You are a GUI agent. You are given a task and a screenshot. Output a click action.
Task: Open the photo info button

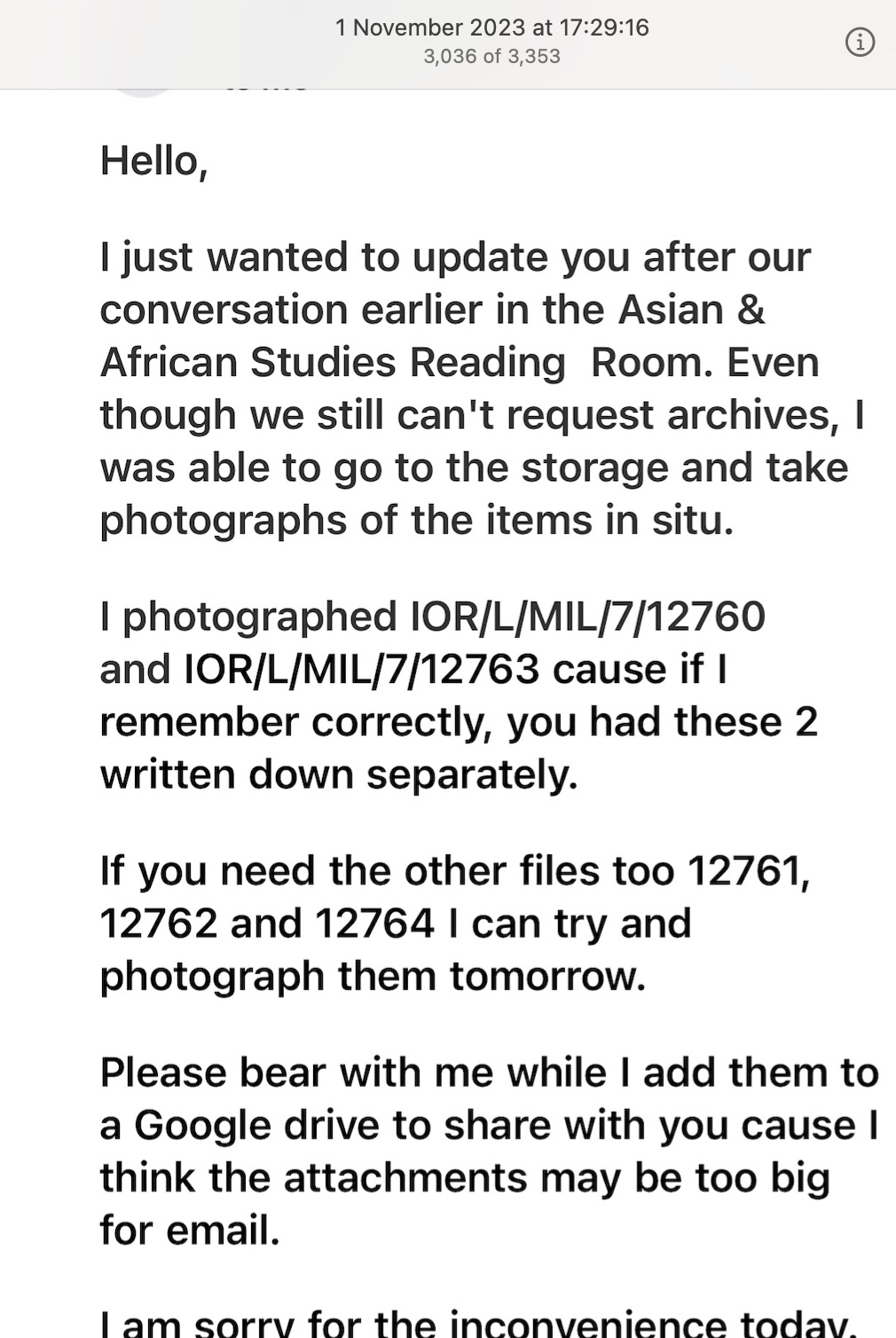point(860,42)
